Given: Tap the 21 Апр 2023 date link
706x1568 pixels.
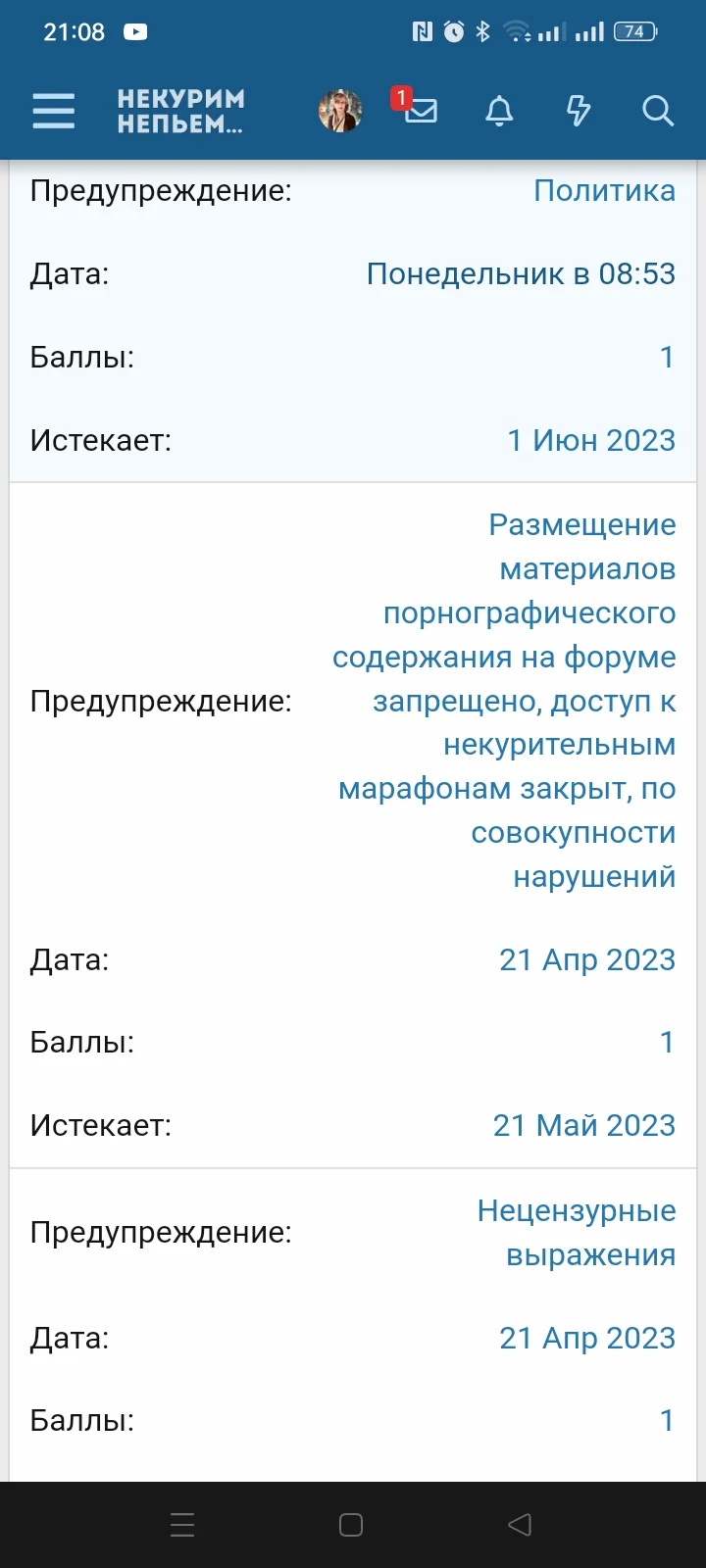Looking at the screenshot, I should [587, 959].
